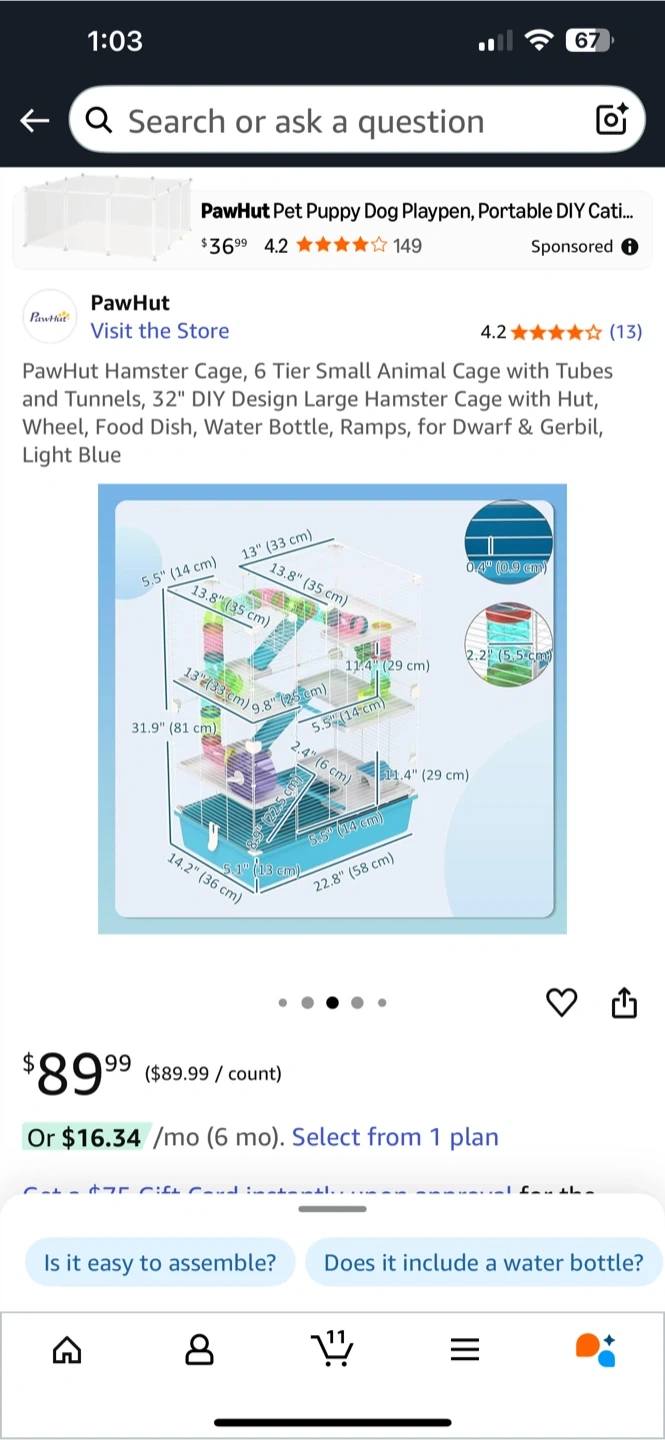Ask "Is it easy to assemble?"
Screen dimensions: 665x1440
click(x=160, y=1262)
